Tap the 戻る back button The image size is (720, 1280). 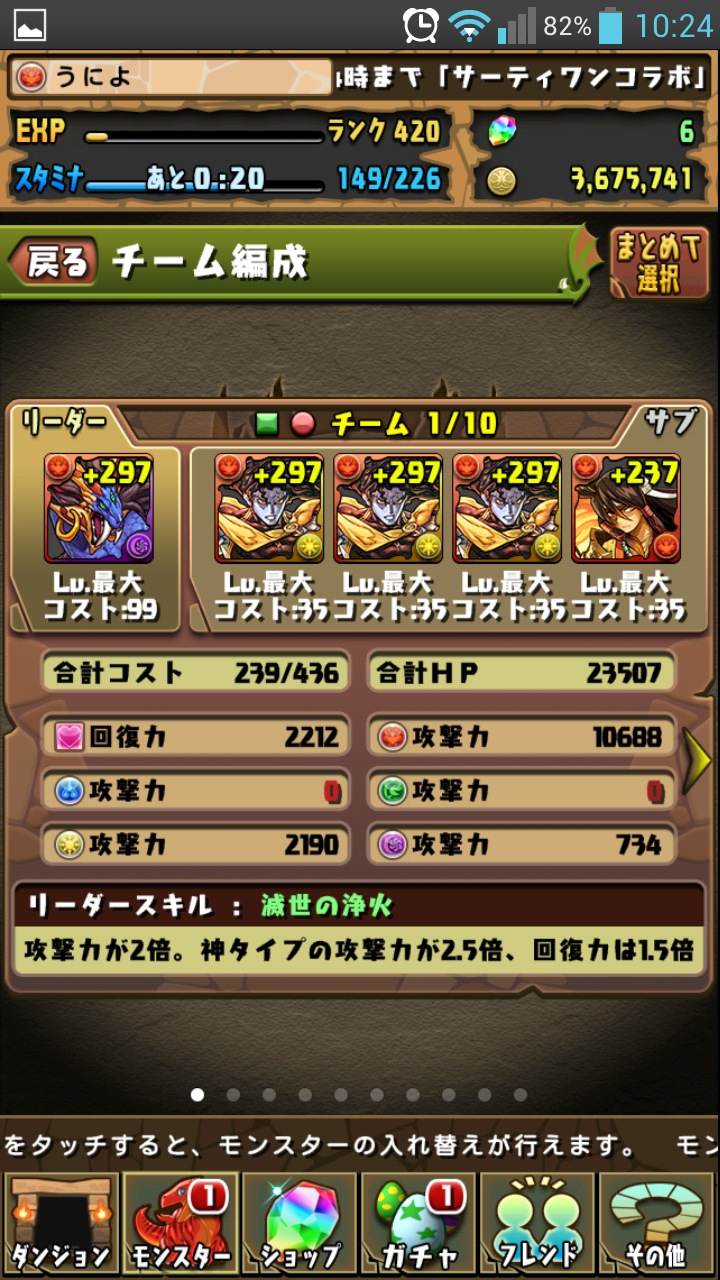(54, 262)
